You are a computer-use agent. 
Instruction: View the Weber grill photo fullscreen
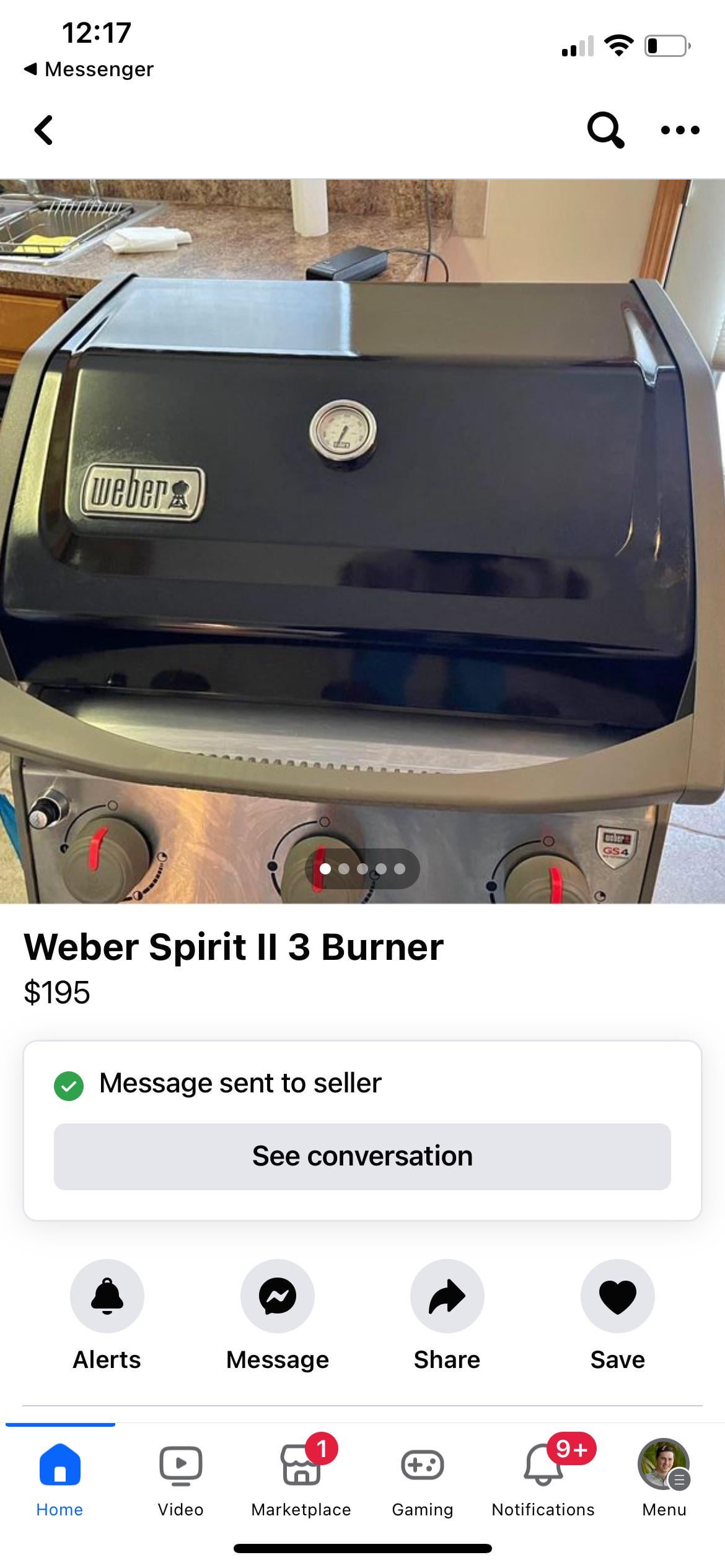coord(362,539)
